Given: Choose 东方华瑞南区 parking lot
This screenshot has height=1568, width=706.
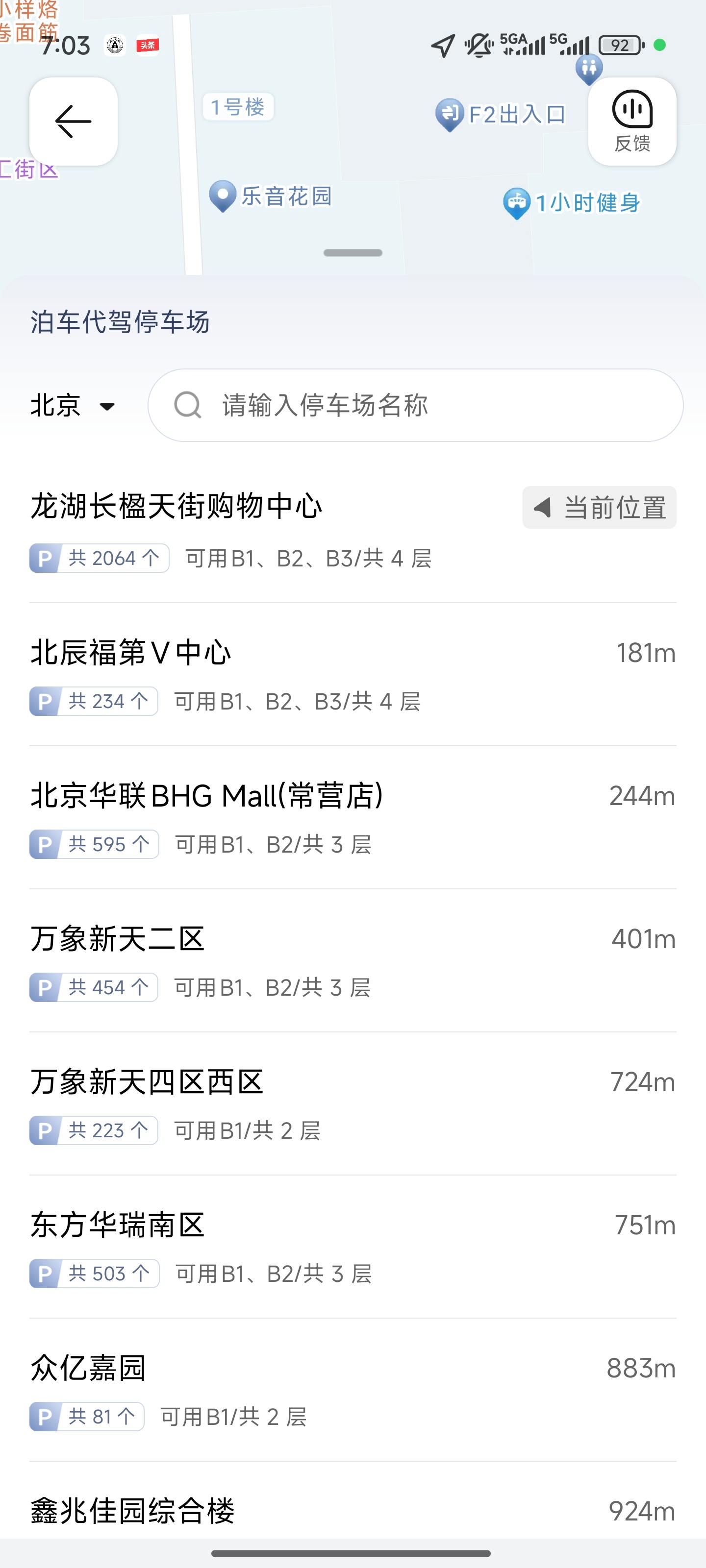Looking at the screenshot, I should [x=353, y=1247].
